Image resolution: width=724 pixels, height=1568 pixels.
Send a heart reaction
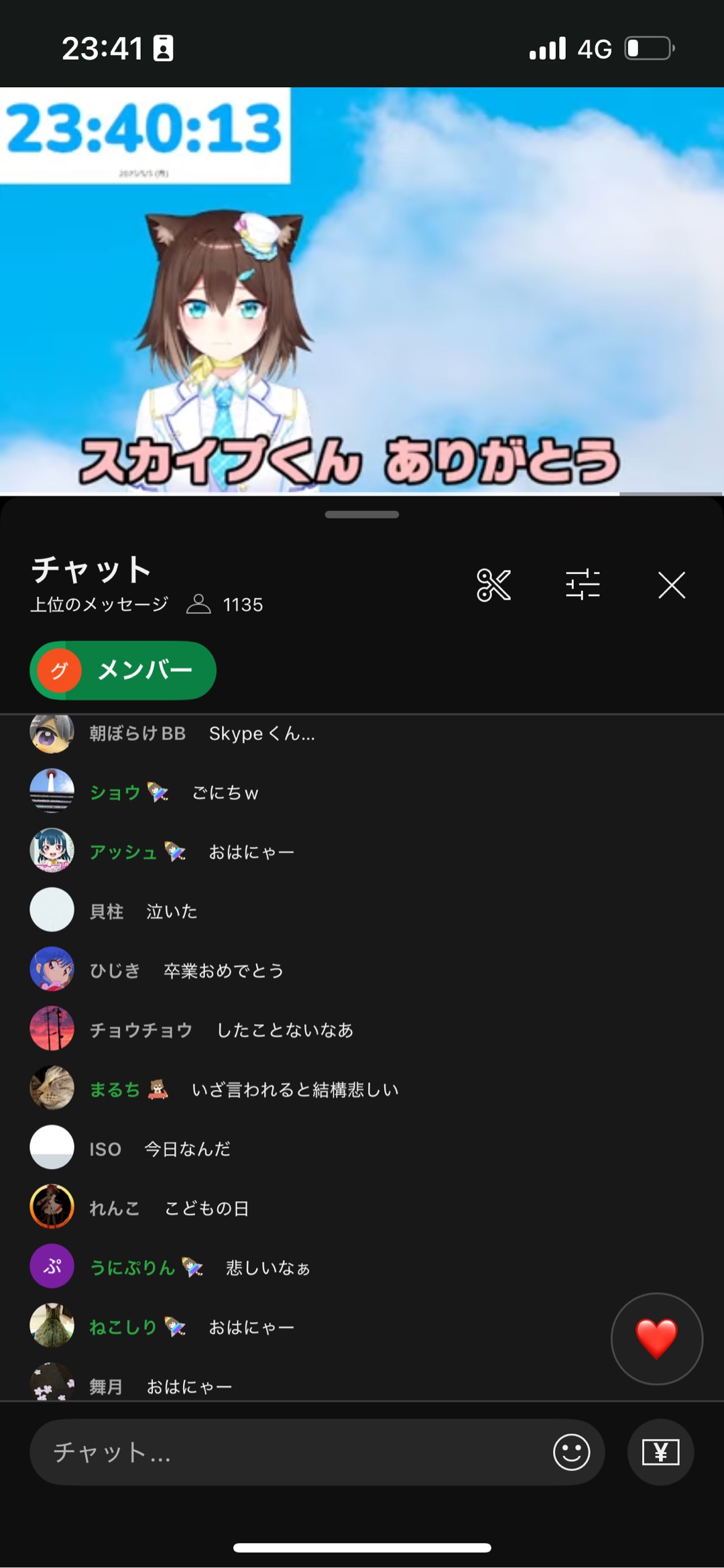656,1338
